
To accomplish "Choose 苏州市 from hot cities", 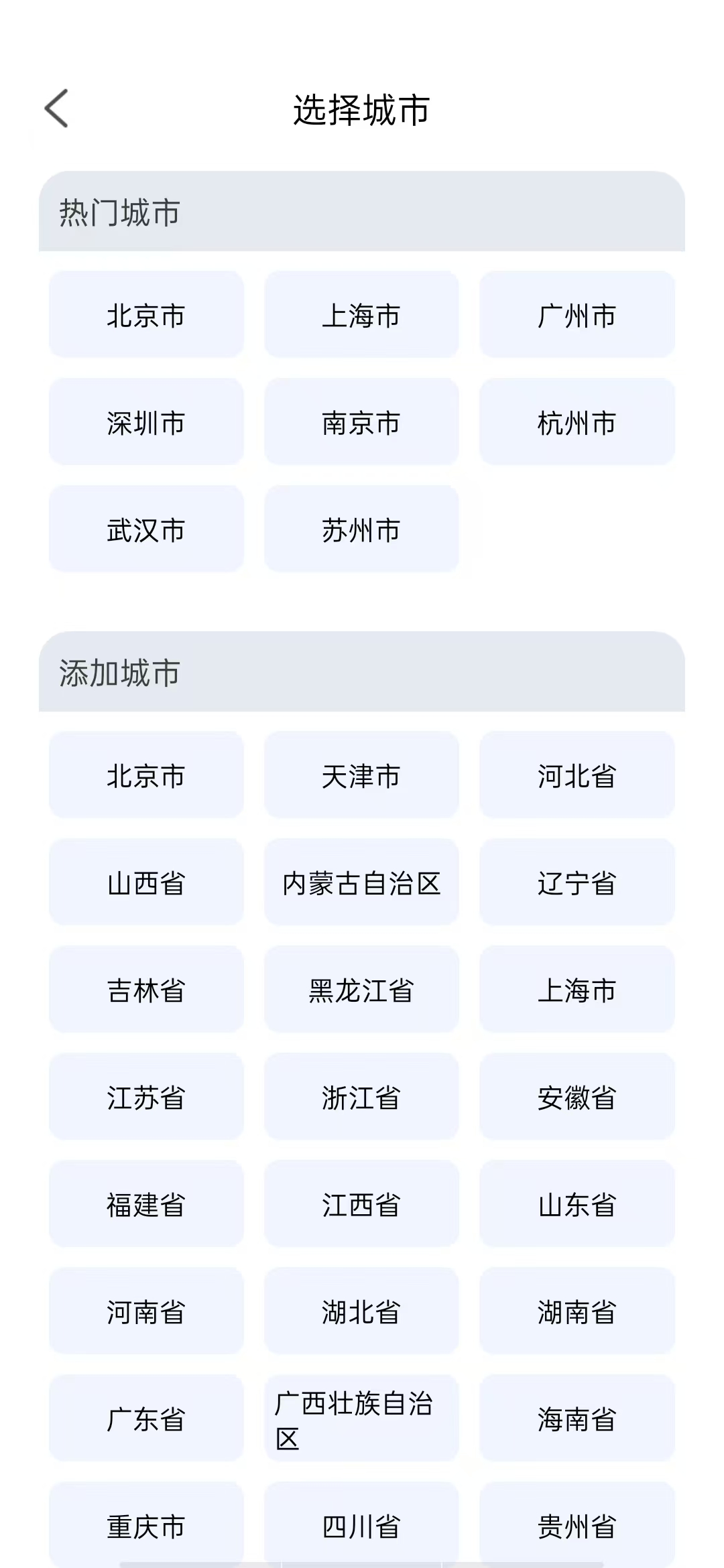I will tap(361, 529).
